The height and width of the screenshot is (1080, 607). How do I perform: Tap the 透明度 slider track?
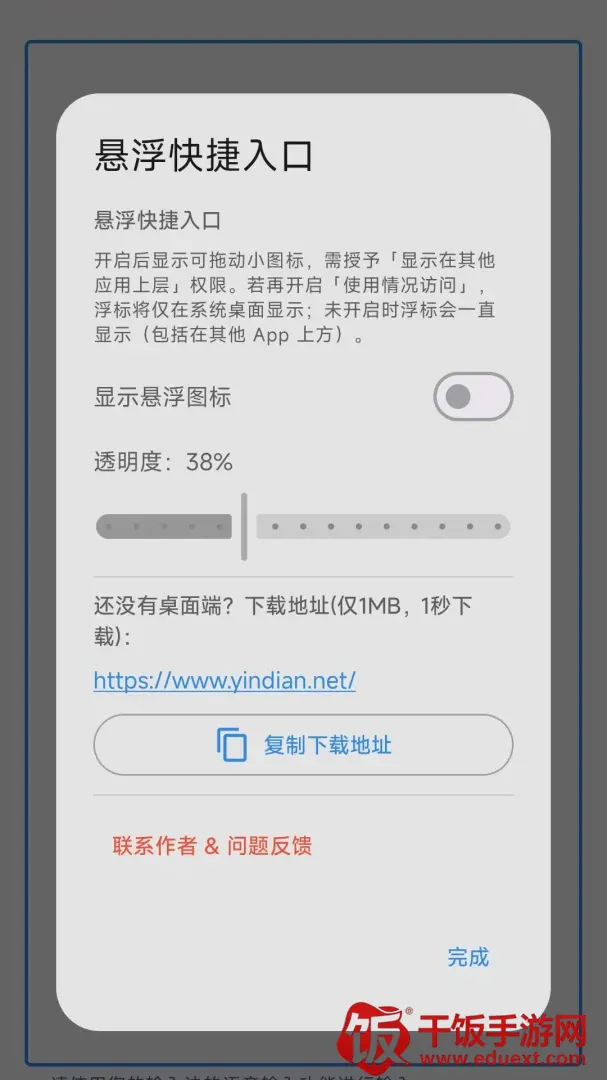303,526
